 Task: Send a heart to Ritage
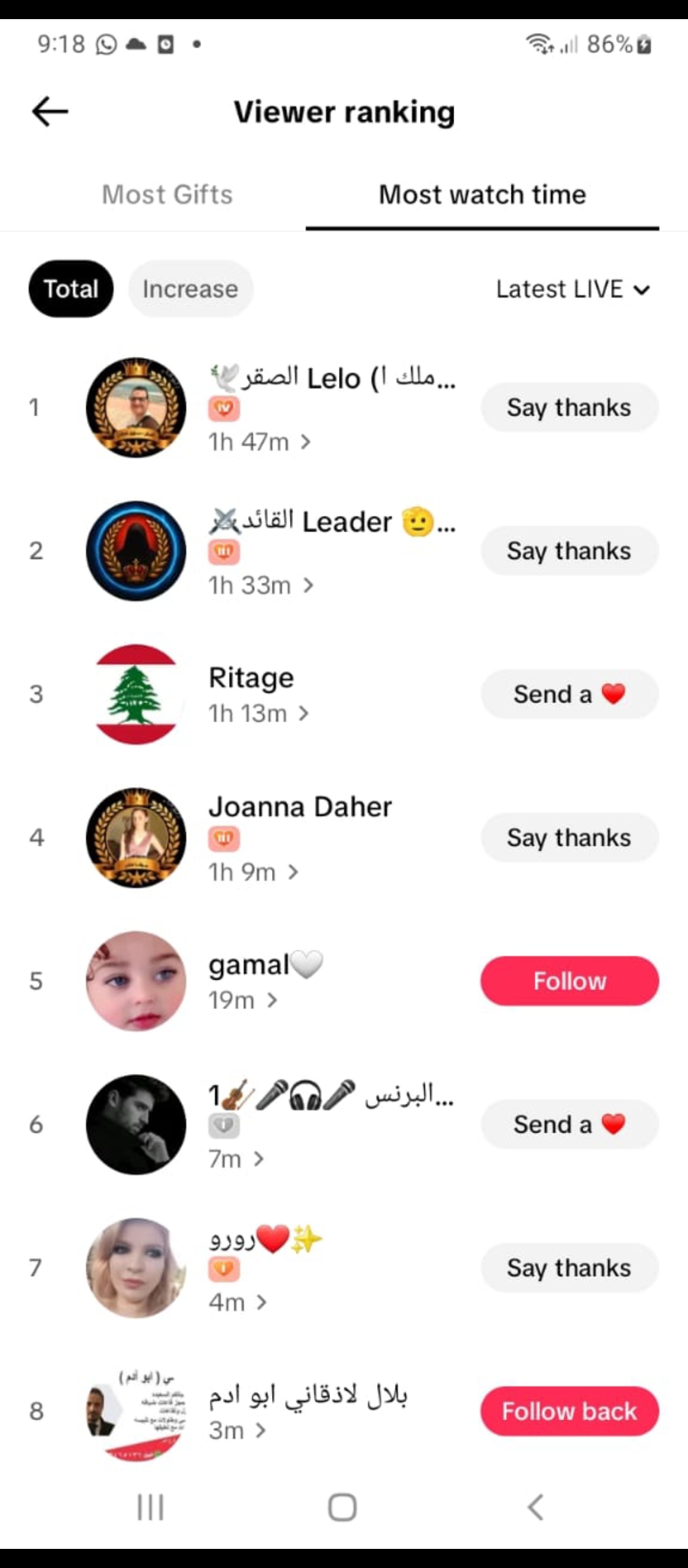click(569, 694)
